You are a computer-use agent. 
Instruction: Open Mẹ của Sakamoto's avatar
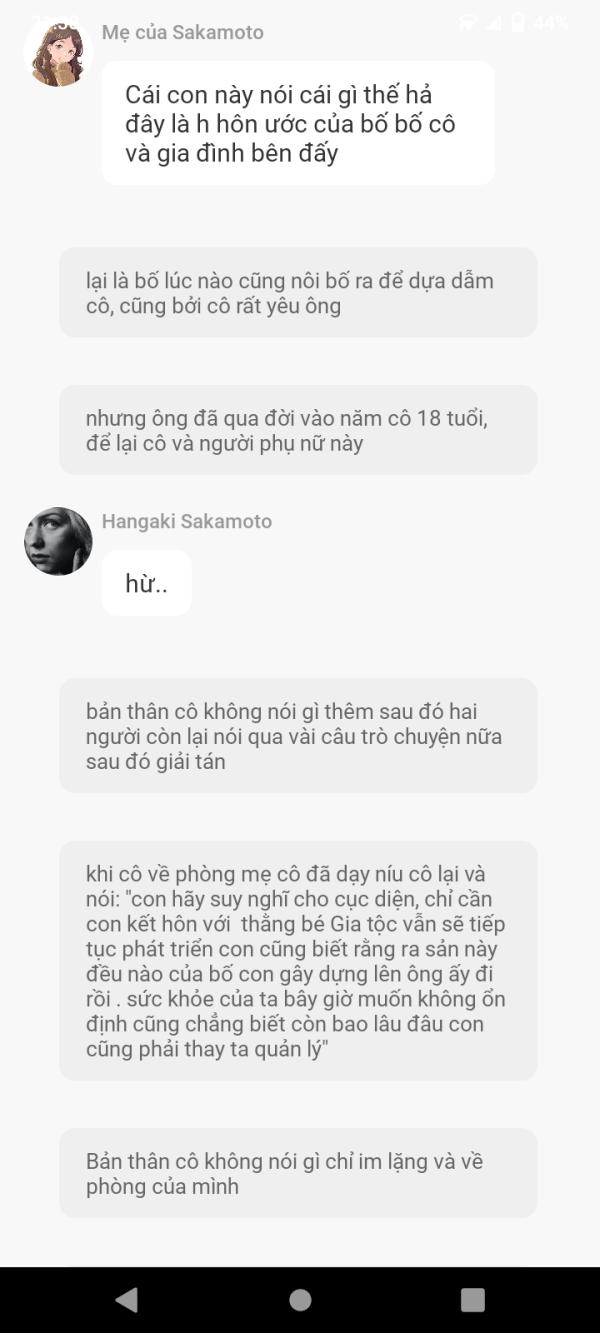pos(58,53)
